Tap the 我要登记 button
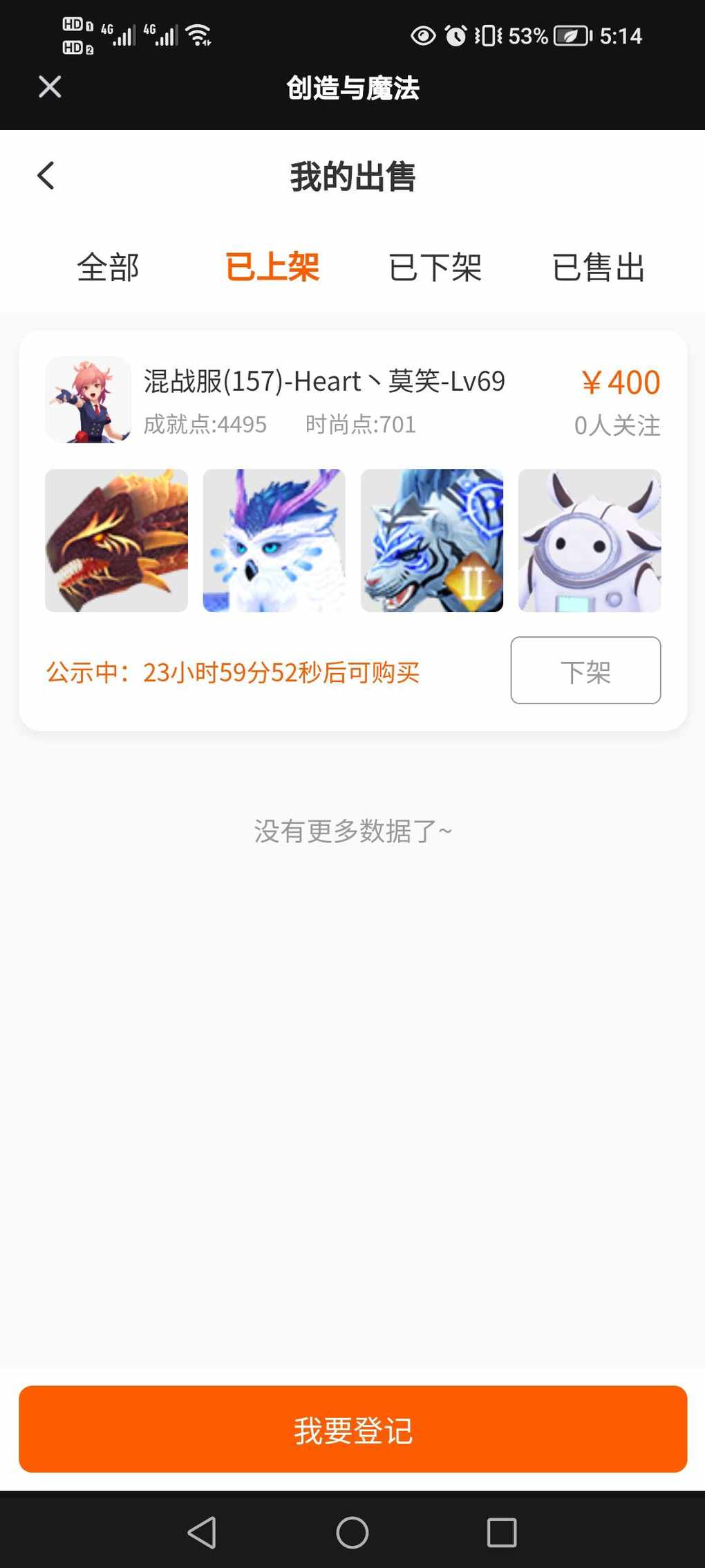This screenshot has width=705, height=1568. 352,1429
